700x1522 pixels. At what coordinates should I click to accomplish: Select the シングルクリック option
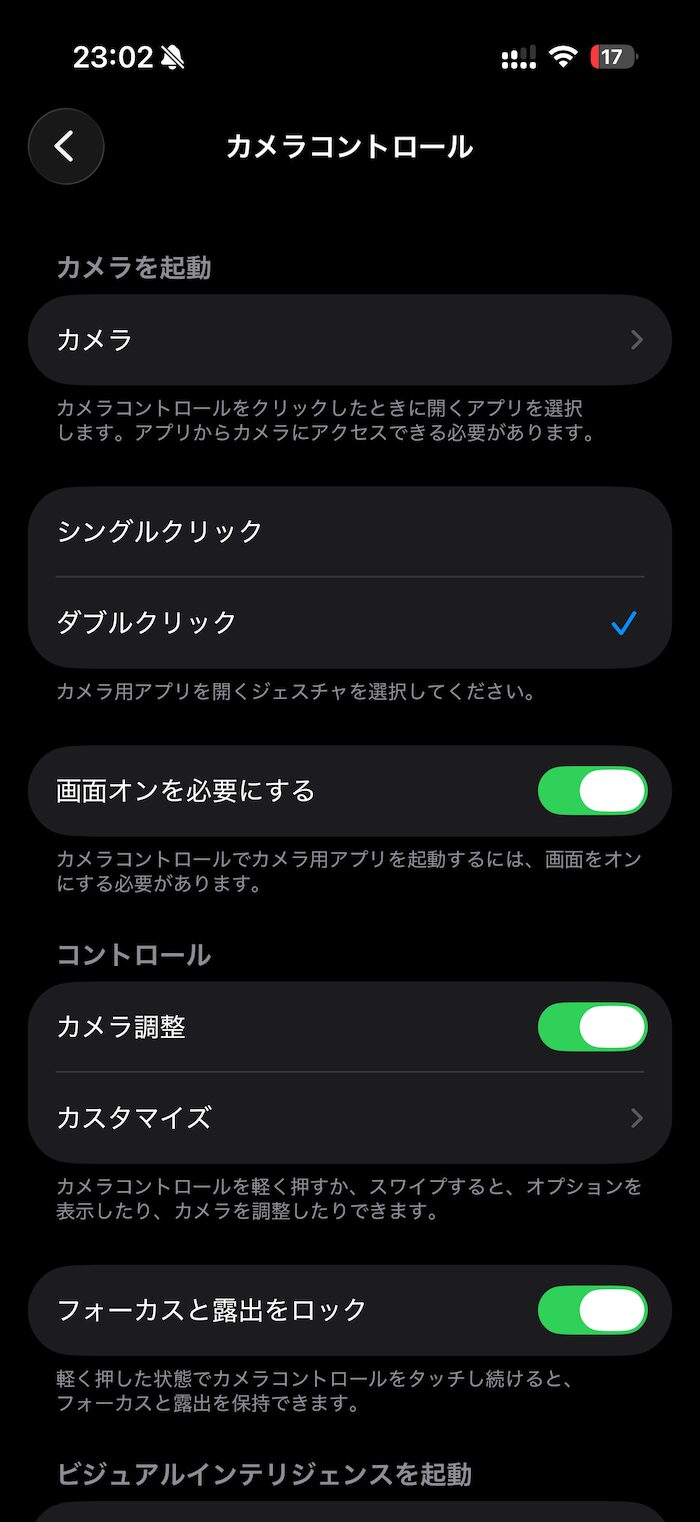pyautogui.click(x=350, y=531)
